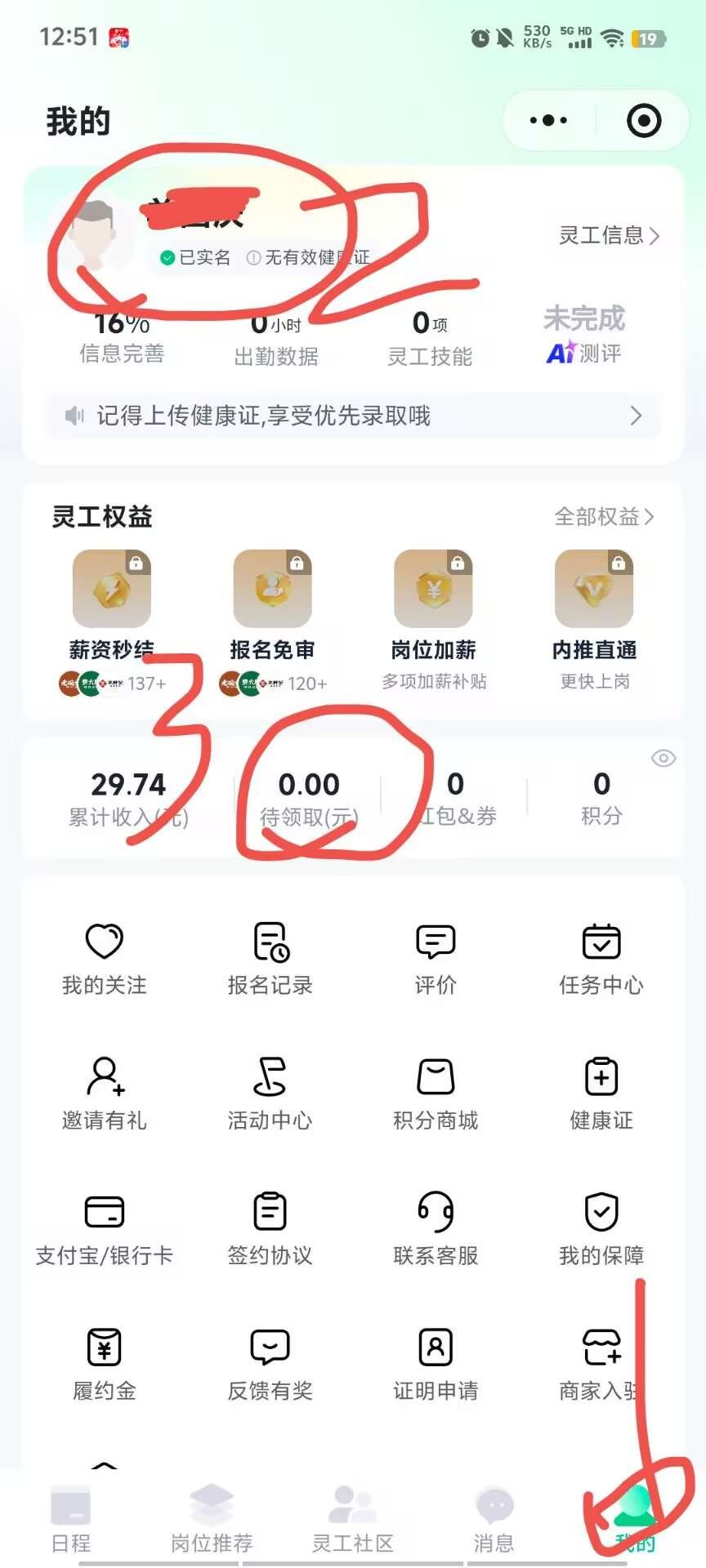
Task: Open the 健康证 upload reminder banner
Action: pos(353,416)
